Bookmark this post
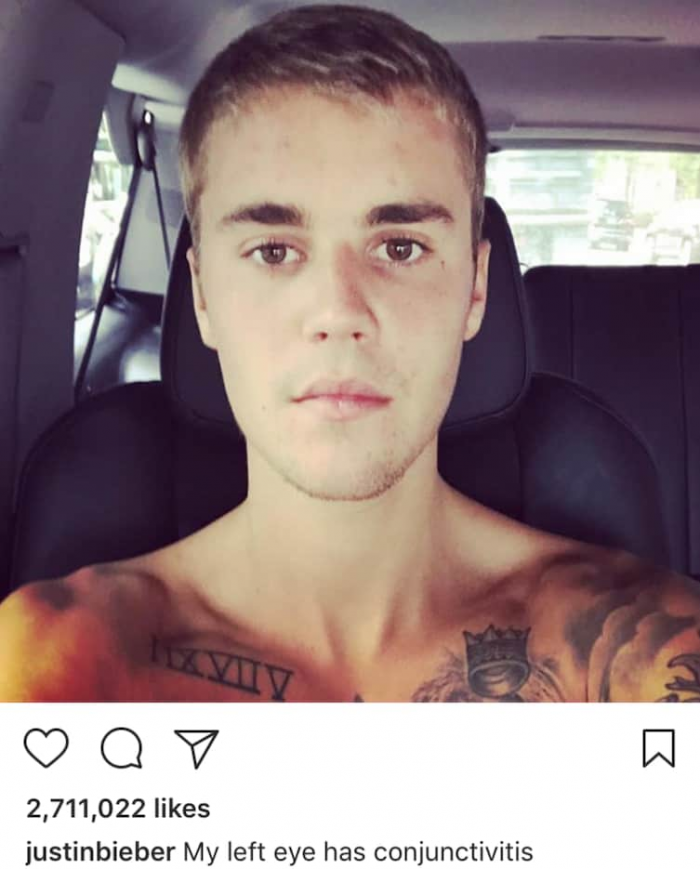The height and width of the screenshot is (869, 700). [x=658, y=748]
